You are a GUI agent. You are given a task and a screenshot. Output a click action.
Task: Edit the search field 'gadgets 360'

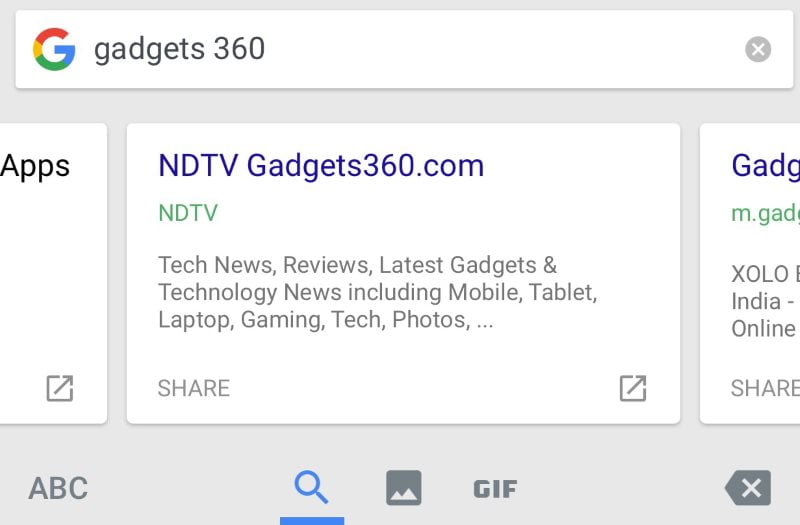pyautogui.click(x=400, y=49)
